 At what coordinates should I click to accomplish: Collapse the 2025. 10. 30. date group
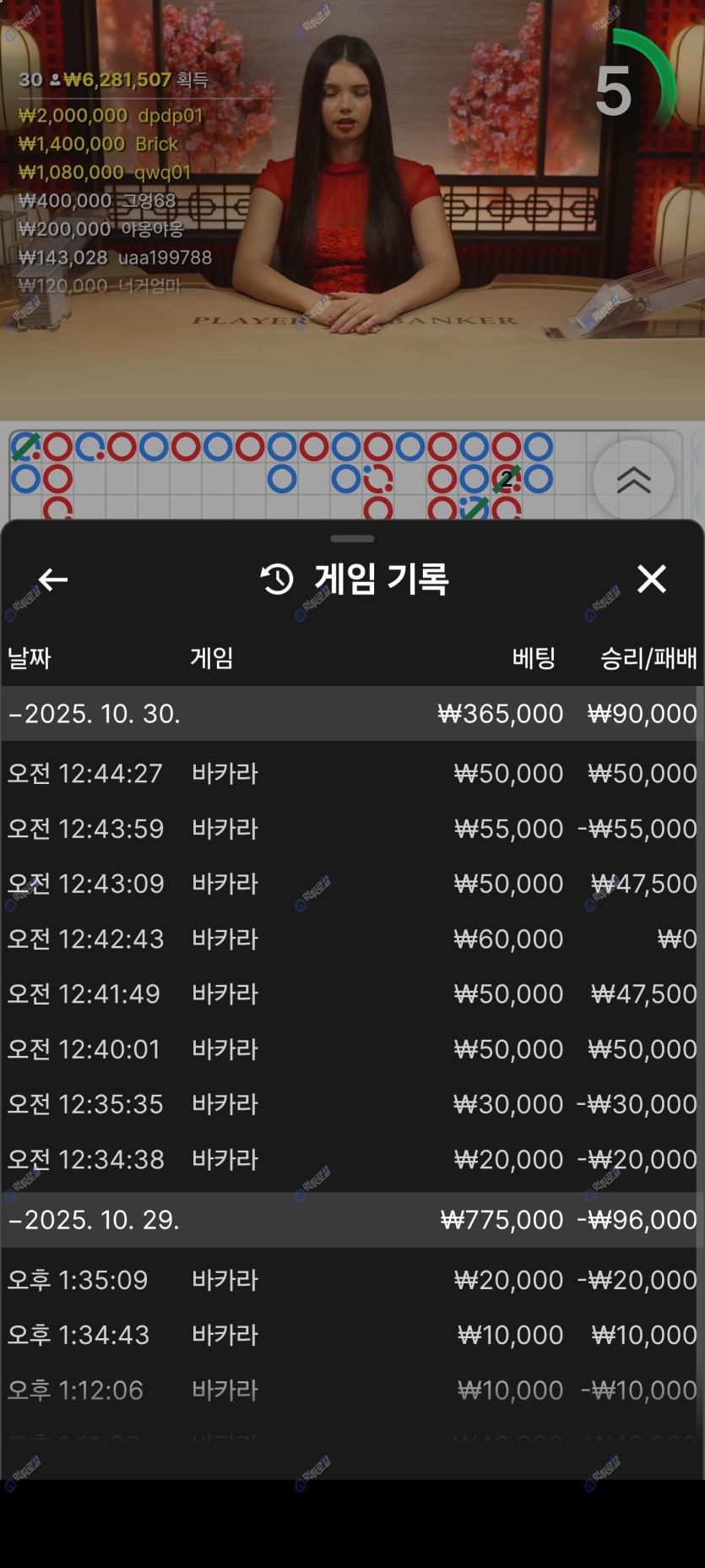pyautogui.click(x=95, y=714)
